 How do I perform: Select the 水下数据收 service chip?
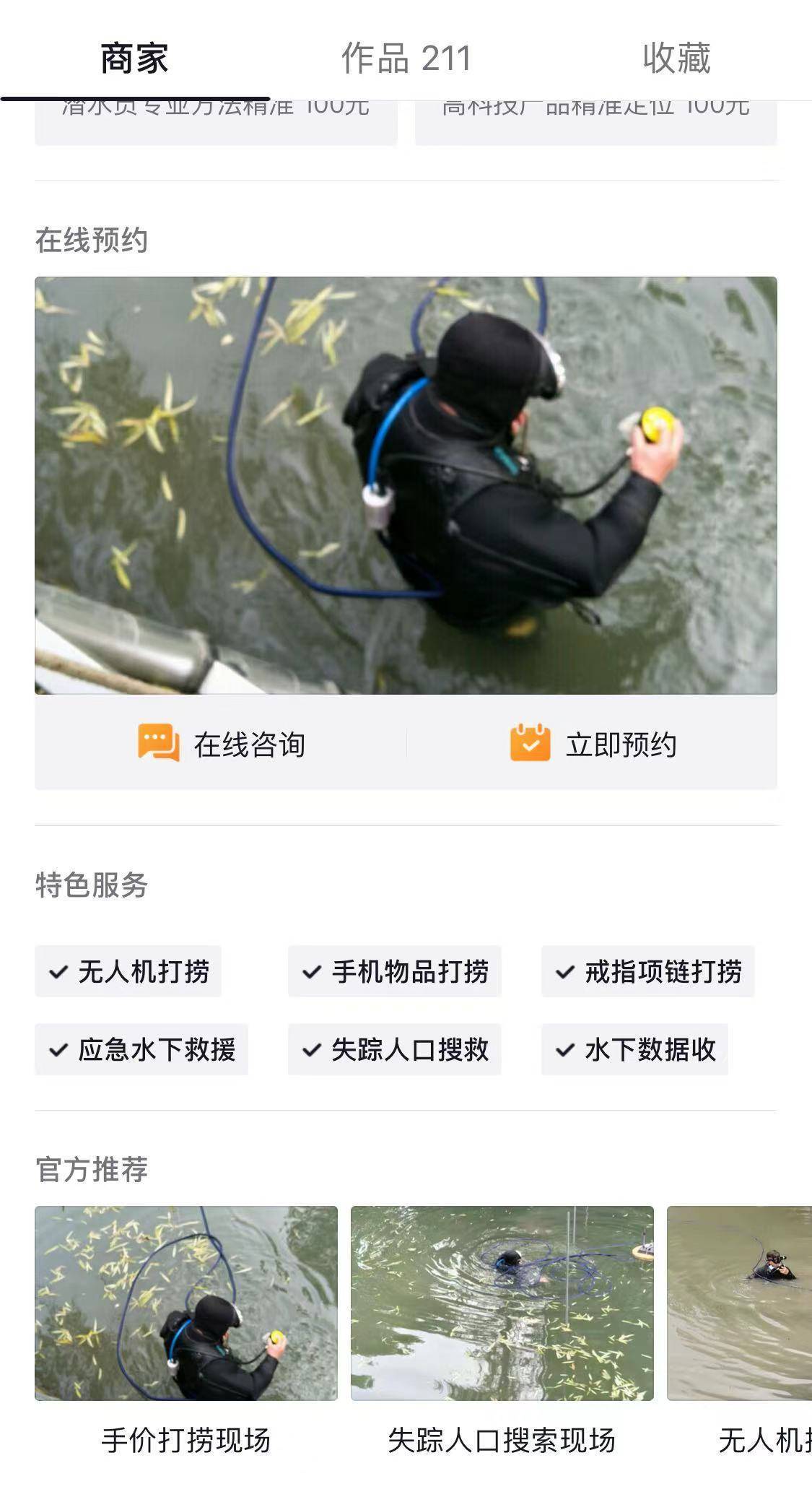pos(634,1049)
